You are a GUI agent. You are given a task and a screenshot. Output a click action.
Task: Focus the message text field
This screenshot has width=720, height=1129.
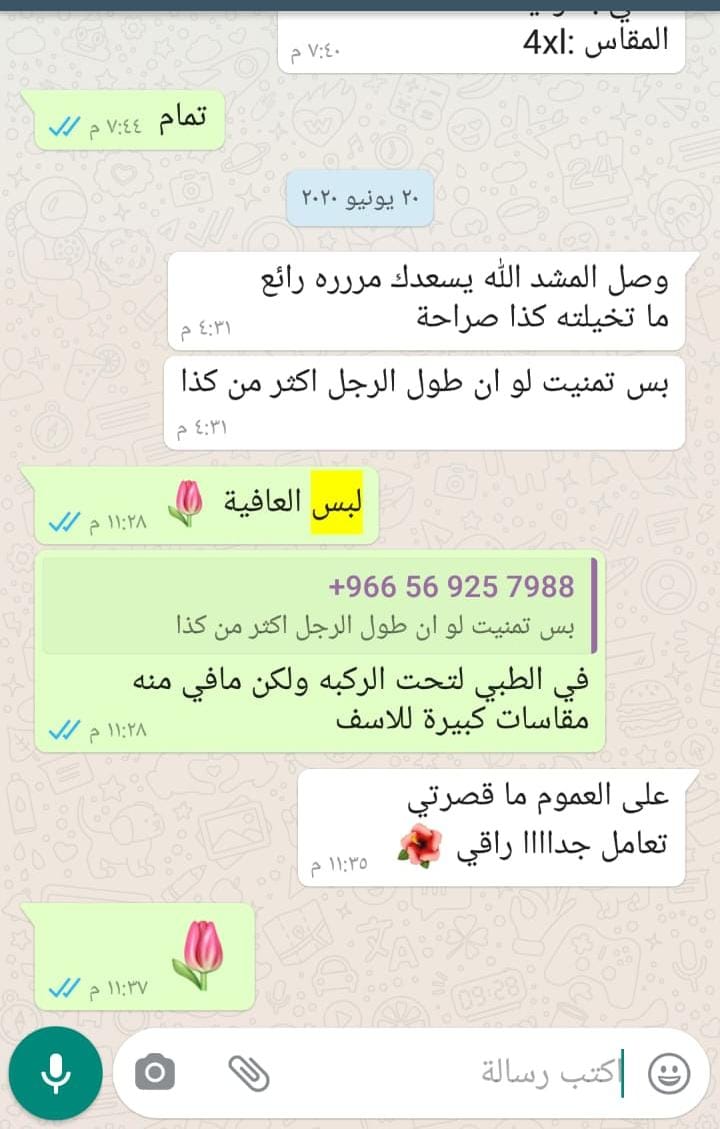pos(450,1074)
